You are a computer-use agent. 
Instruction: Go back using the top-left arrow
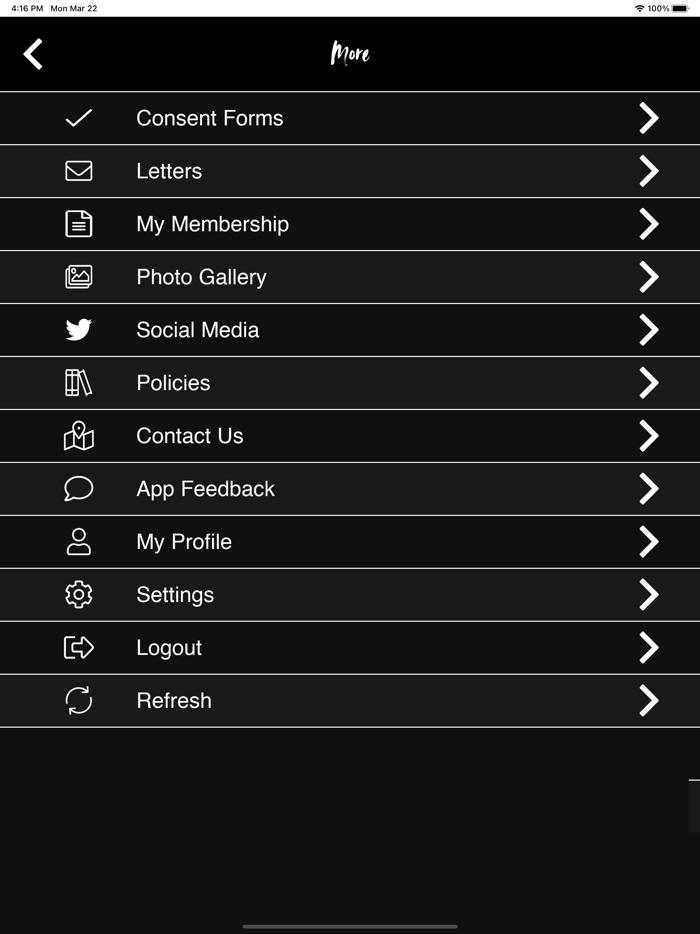(x=34, y=54)
